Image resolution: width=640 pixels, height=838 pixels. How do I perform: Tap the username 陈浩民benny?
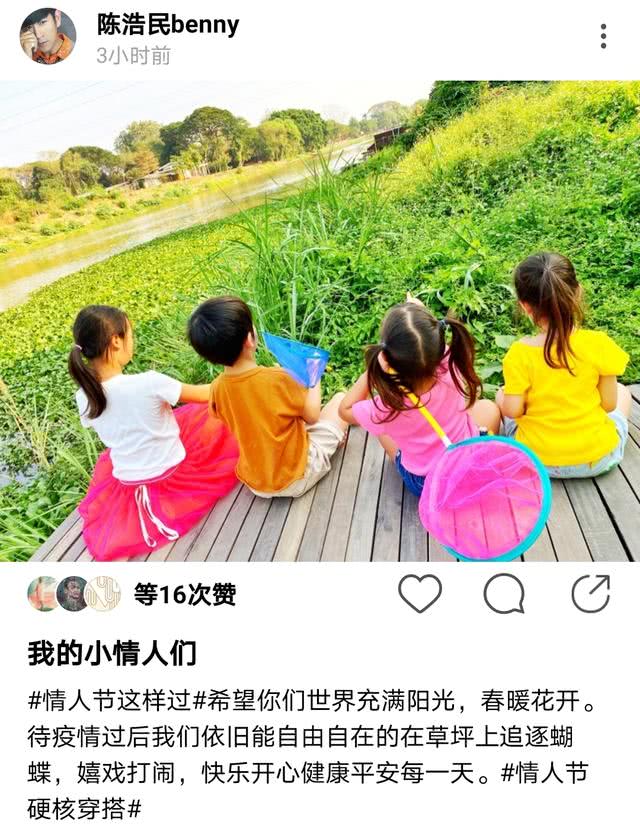click(168, 24)
